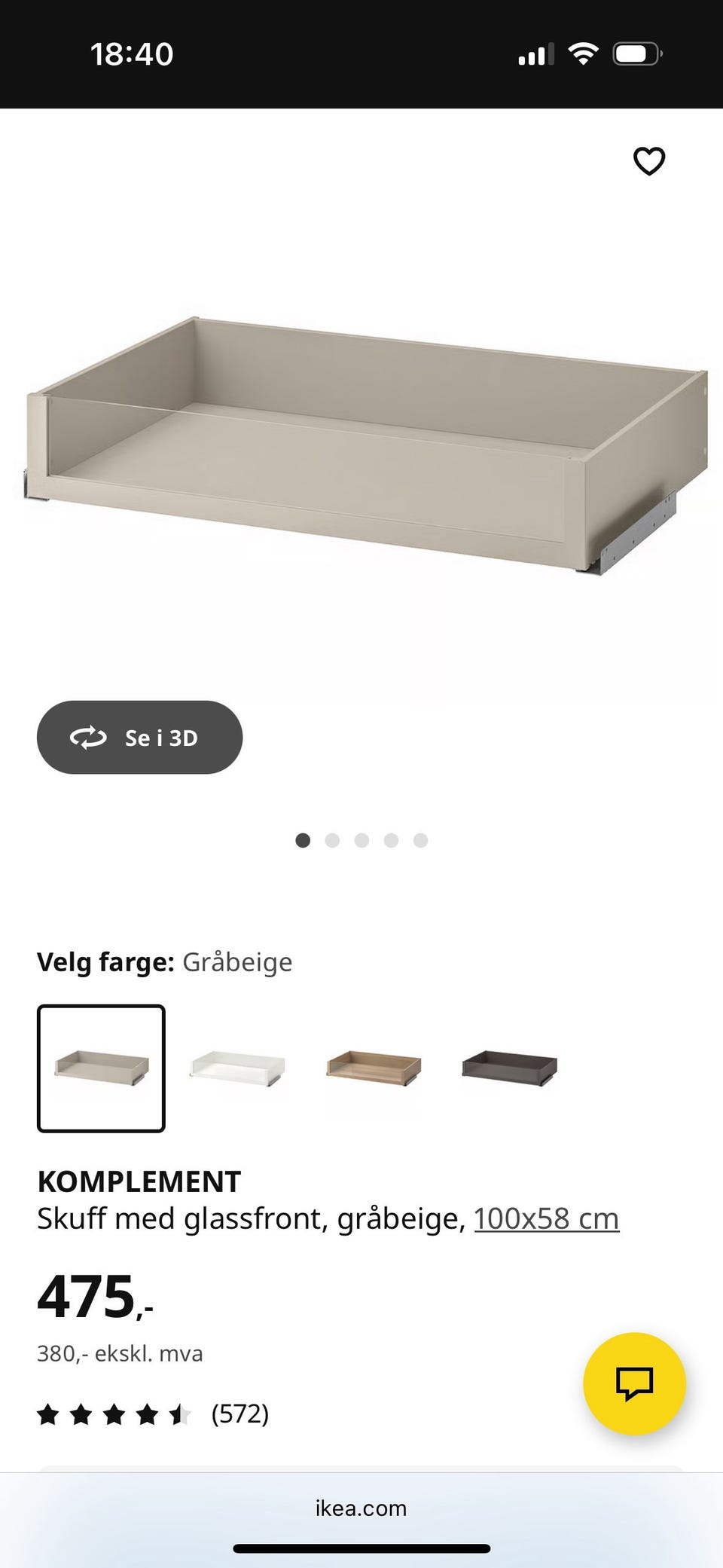The image size is (723, 1568).
Task: Open the 100x58 cm size link
Action: 548,1217
